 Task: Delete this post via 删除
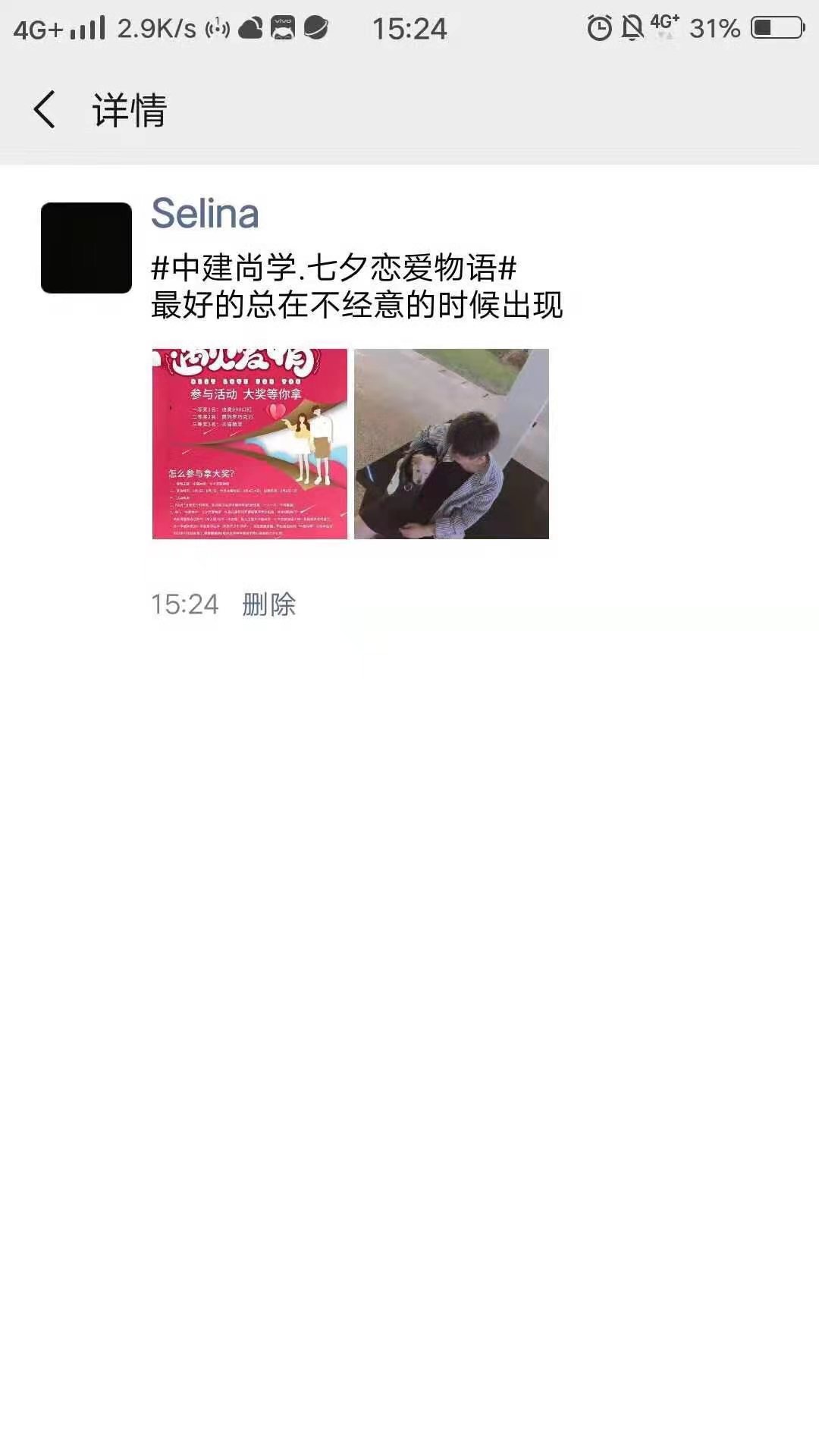pos(268,604)
